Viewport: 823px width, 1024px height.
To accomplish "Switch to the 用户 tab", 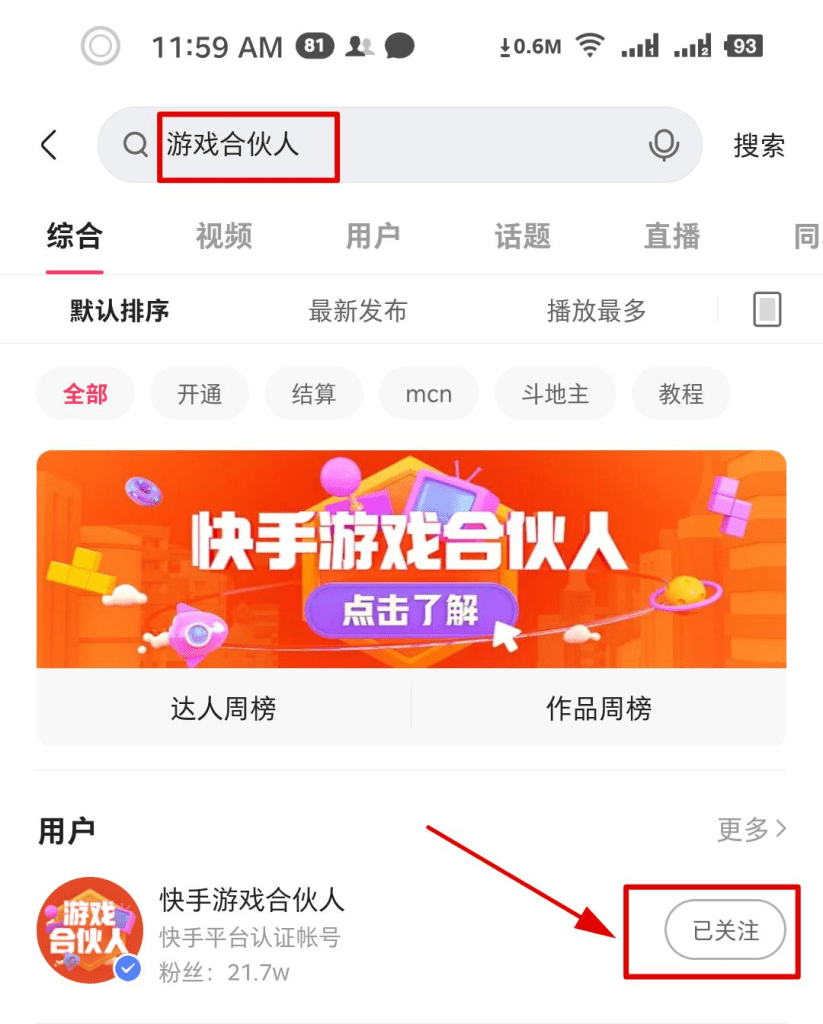I will pyautogui.click(x=373, y=236).
